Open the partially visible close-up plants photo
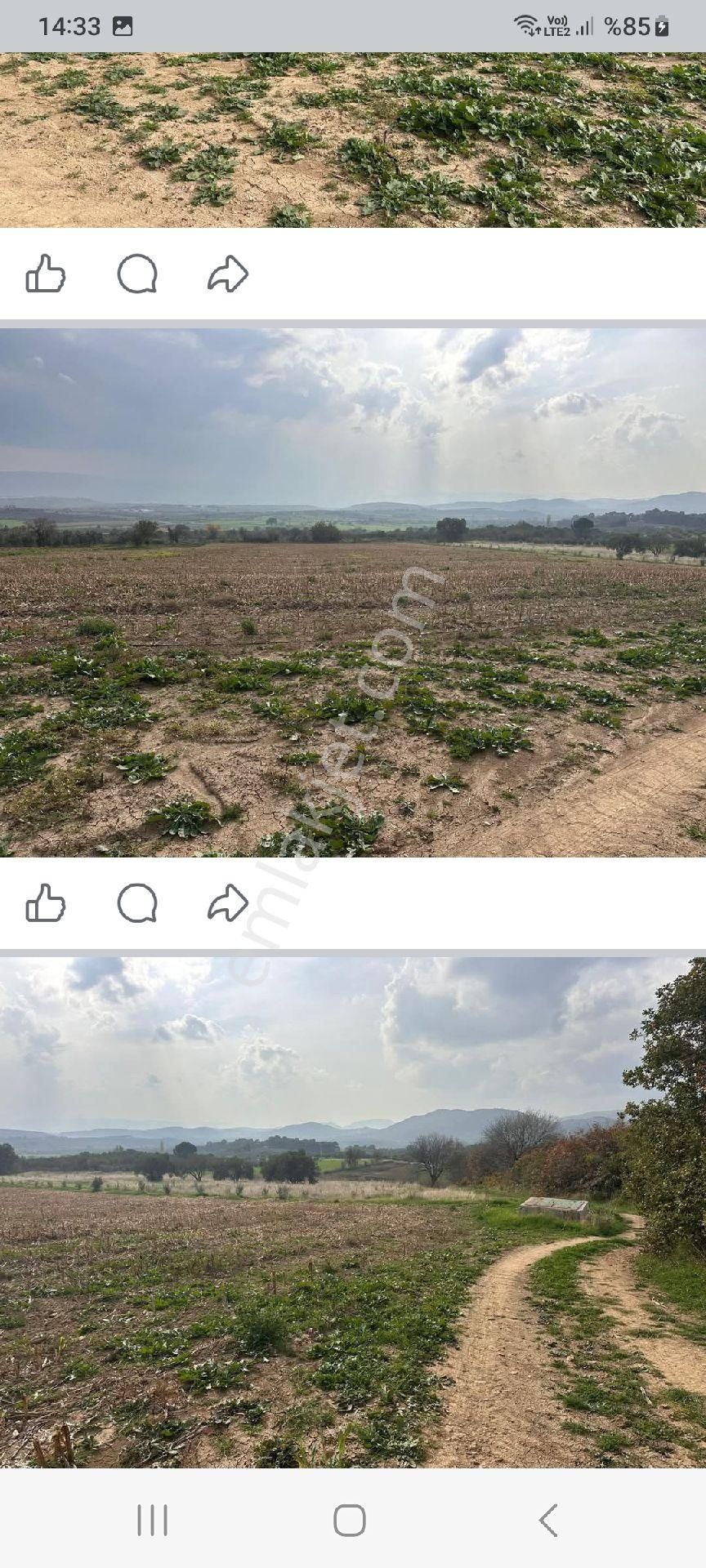The width and height of the screenshot is (706, 1568). (353, 139)
